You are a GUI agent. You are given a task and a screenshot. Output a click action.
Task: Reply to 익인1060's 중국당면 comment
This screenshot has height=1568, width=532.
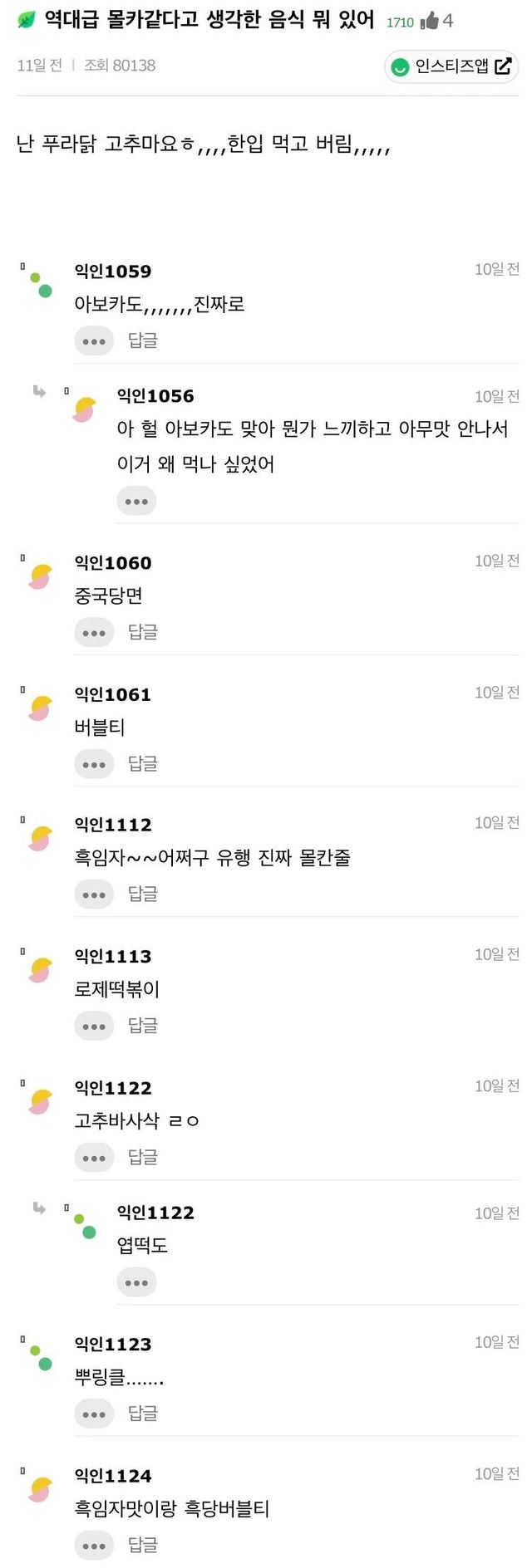click(142, 633)
